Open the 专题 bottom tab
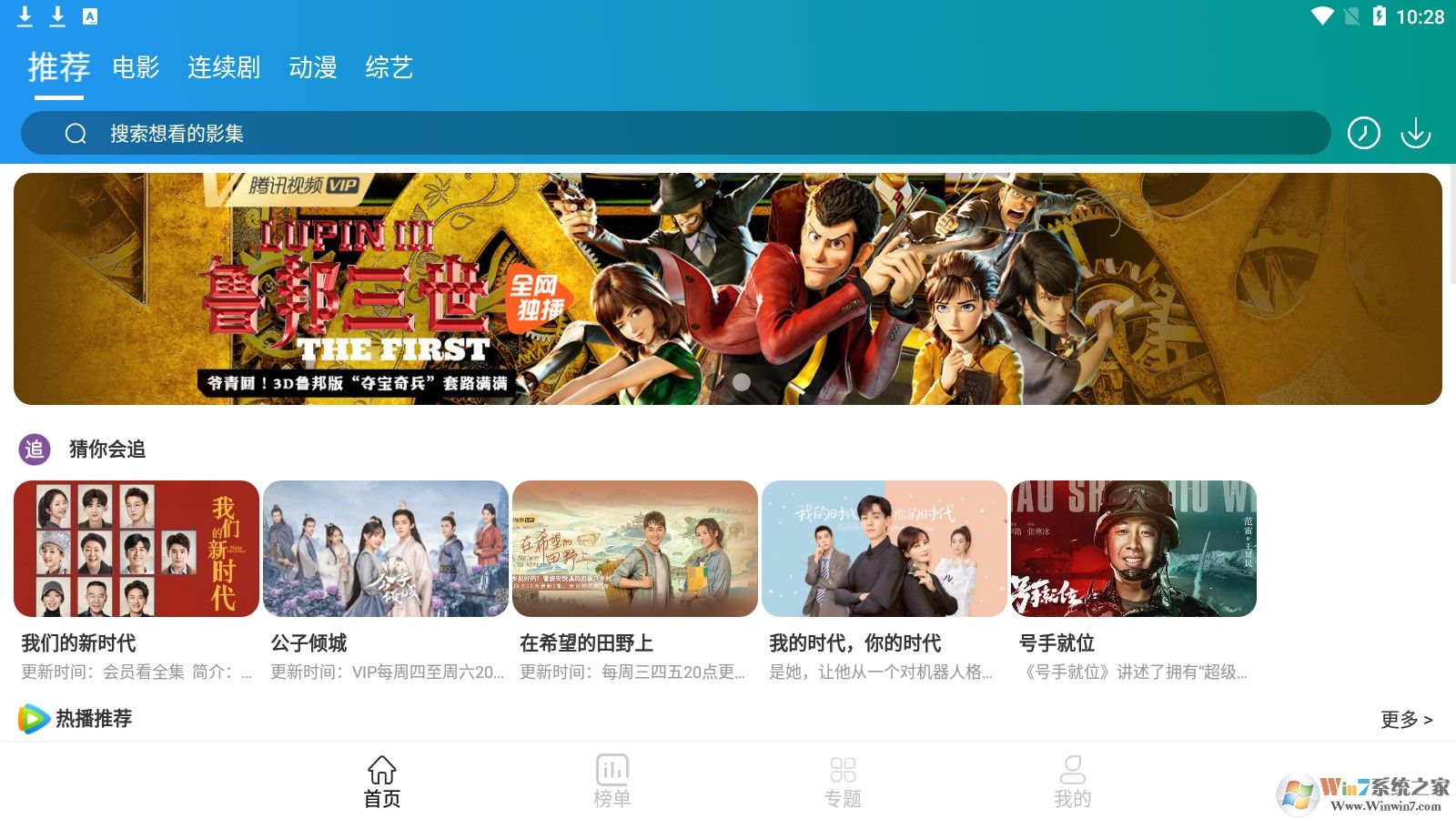Screen dimensions: 1456x819 click(843, 782)
